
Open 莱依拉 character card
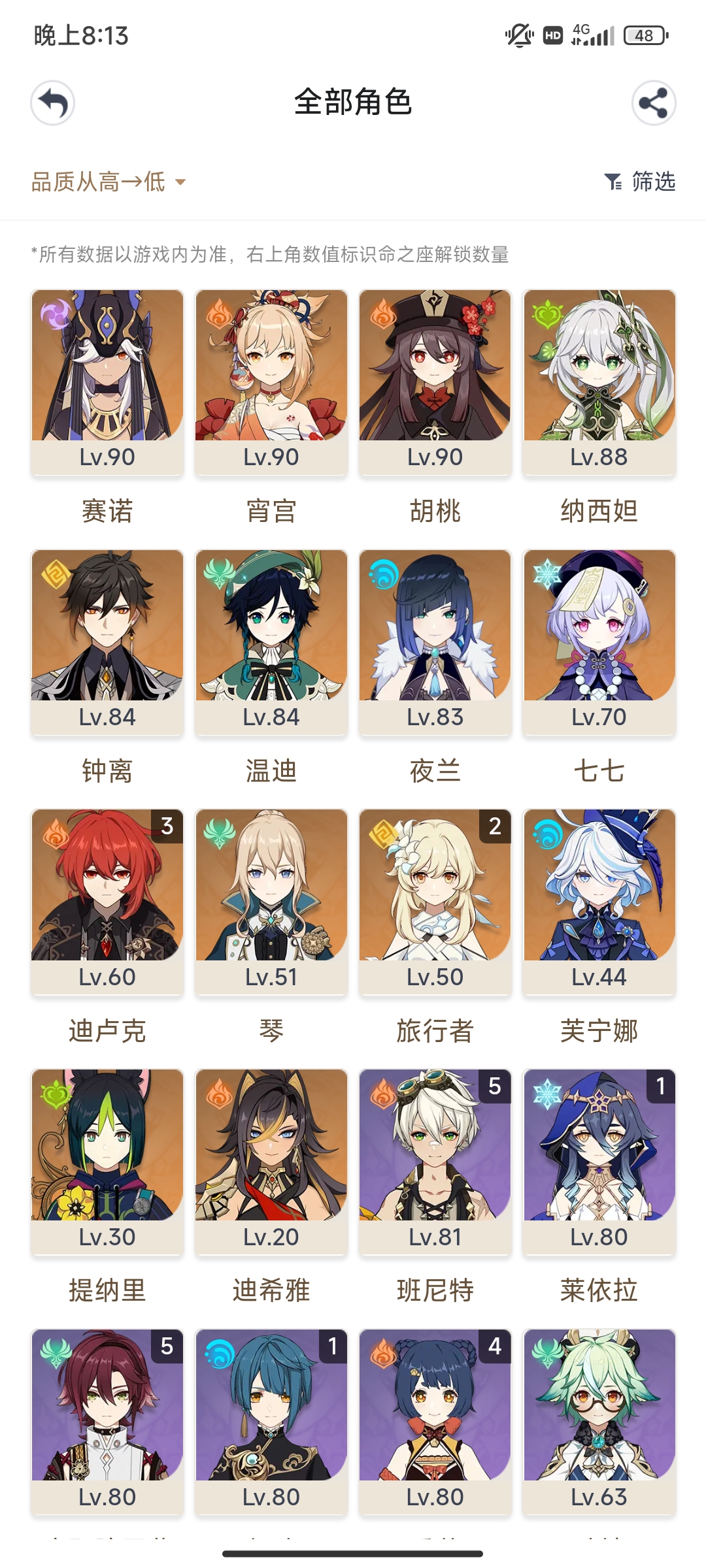coord(599,1162)
